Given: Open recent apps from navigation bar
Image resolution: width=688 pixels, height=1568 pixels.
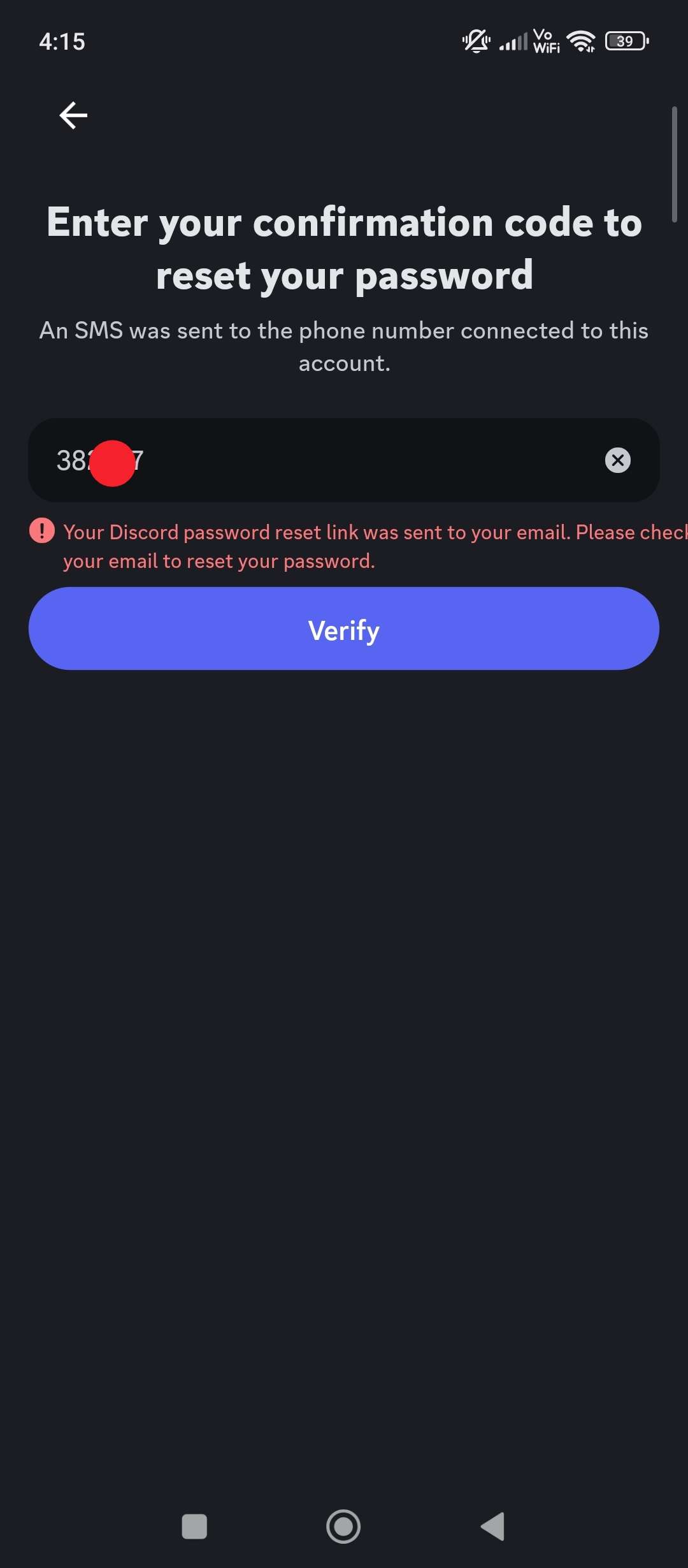Looking at the screenshot, I should coord(194,1527).
